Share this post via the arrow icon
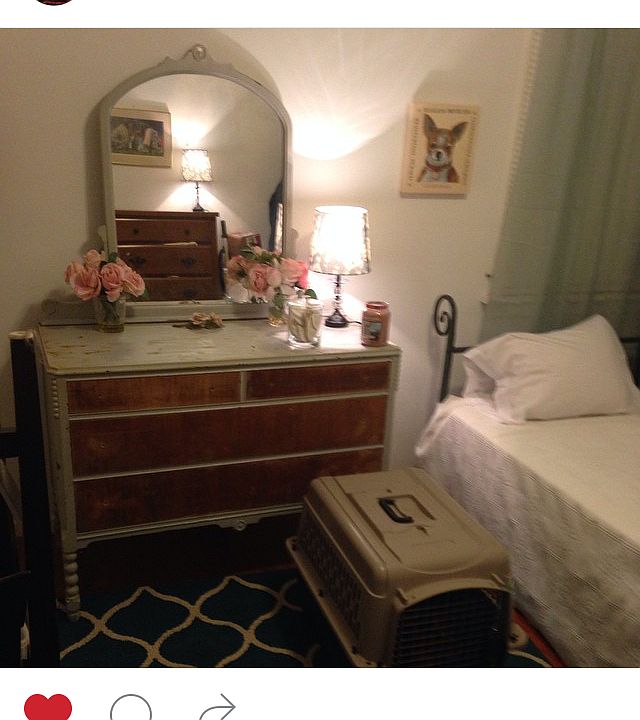Viewport: 640px width, 720px height. [216, 709]
